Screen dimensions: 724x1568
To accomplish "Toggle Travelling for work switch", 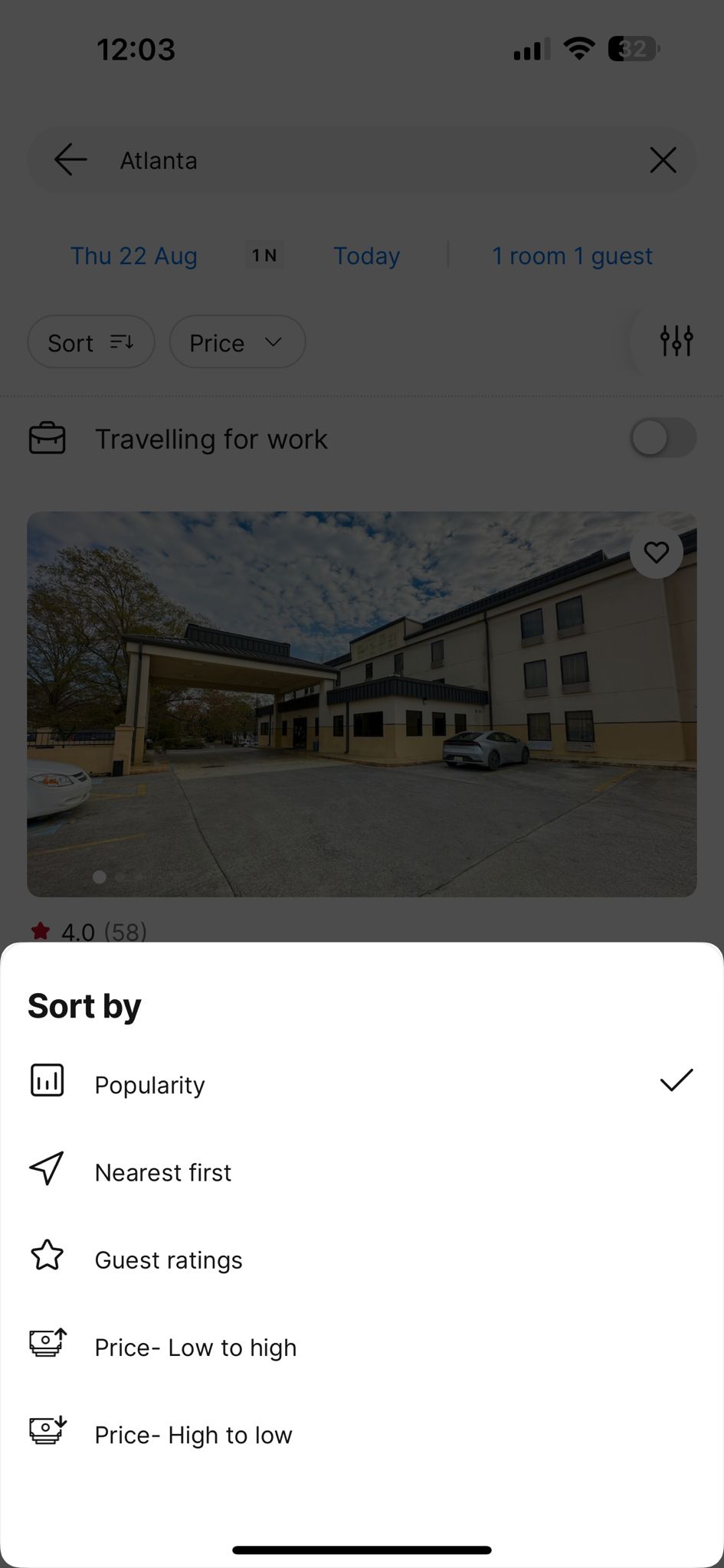I will (663, 439).
